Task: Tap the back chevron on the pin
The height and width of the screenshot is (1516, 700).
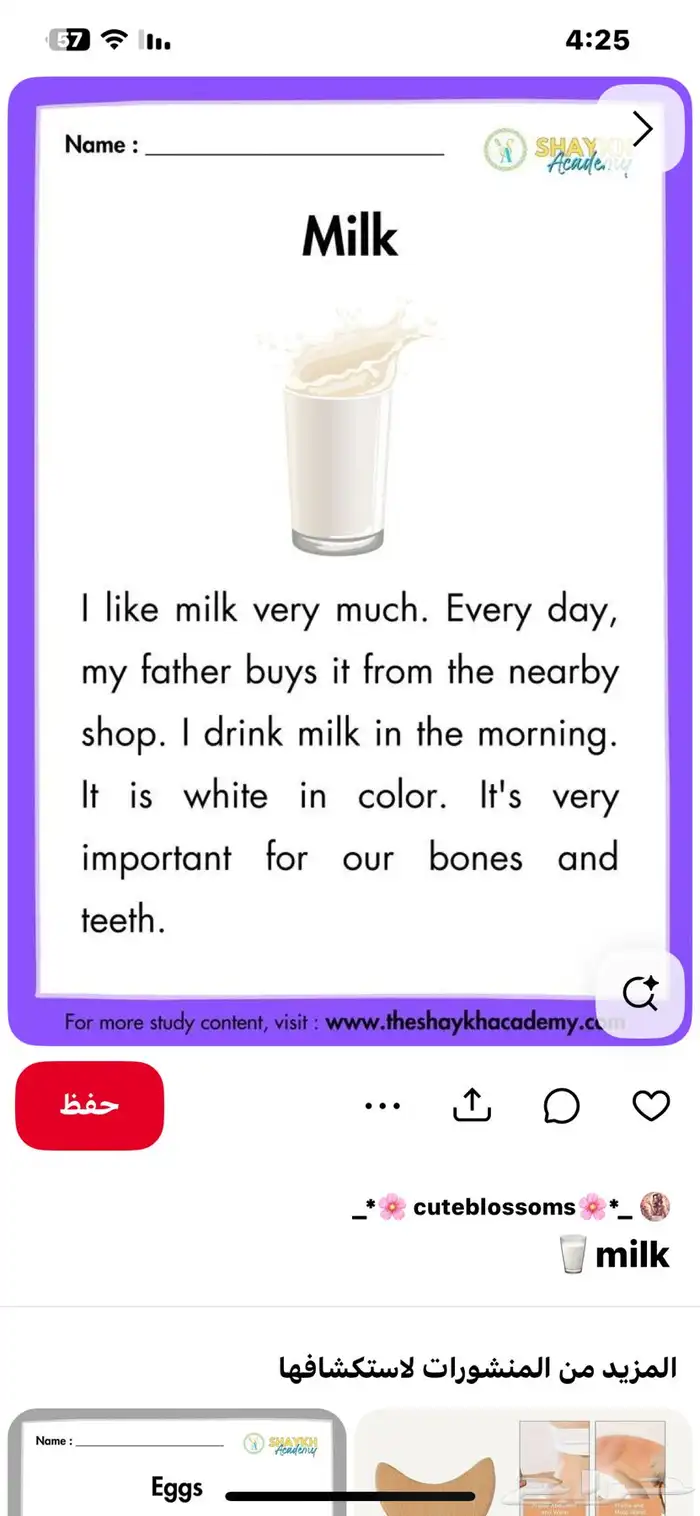Action: (x=643, y=128)
